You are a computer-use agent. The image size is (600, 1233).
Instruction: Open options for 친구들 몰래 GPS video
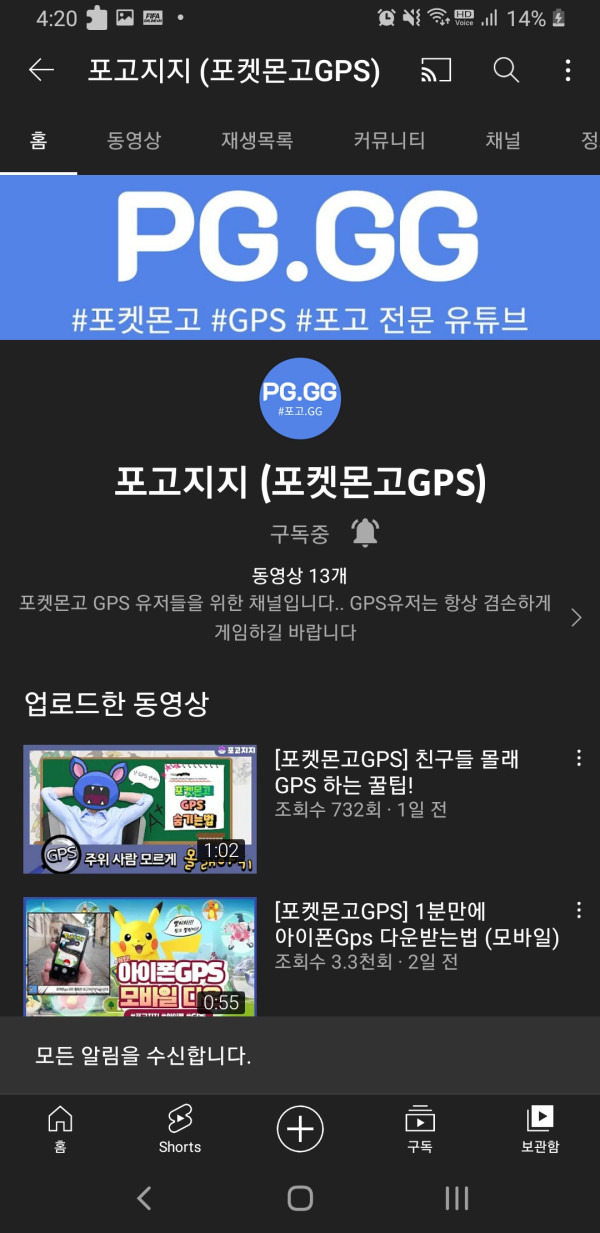pyautogui.click(x=578, y=759)
